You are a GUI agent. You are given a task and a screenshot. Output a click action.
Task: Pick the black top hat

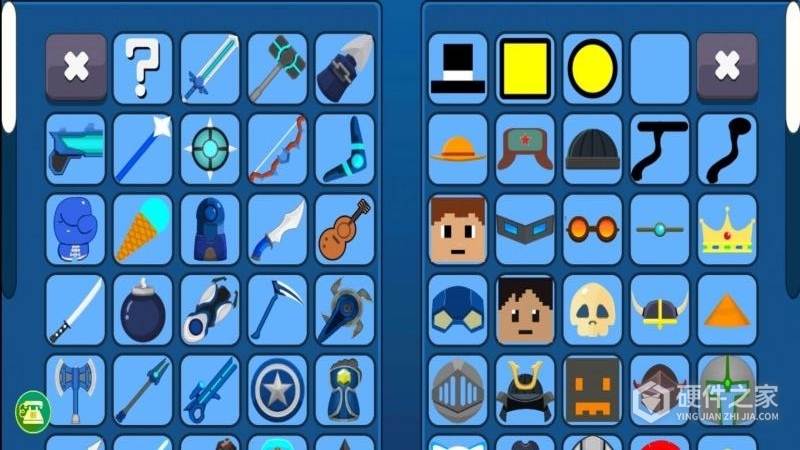click(458, 68)
